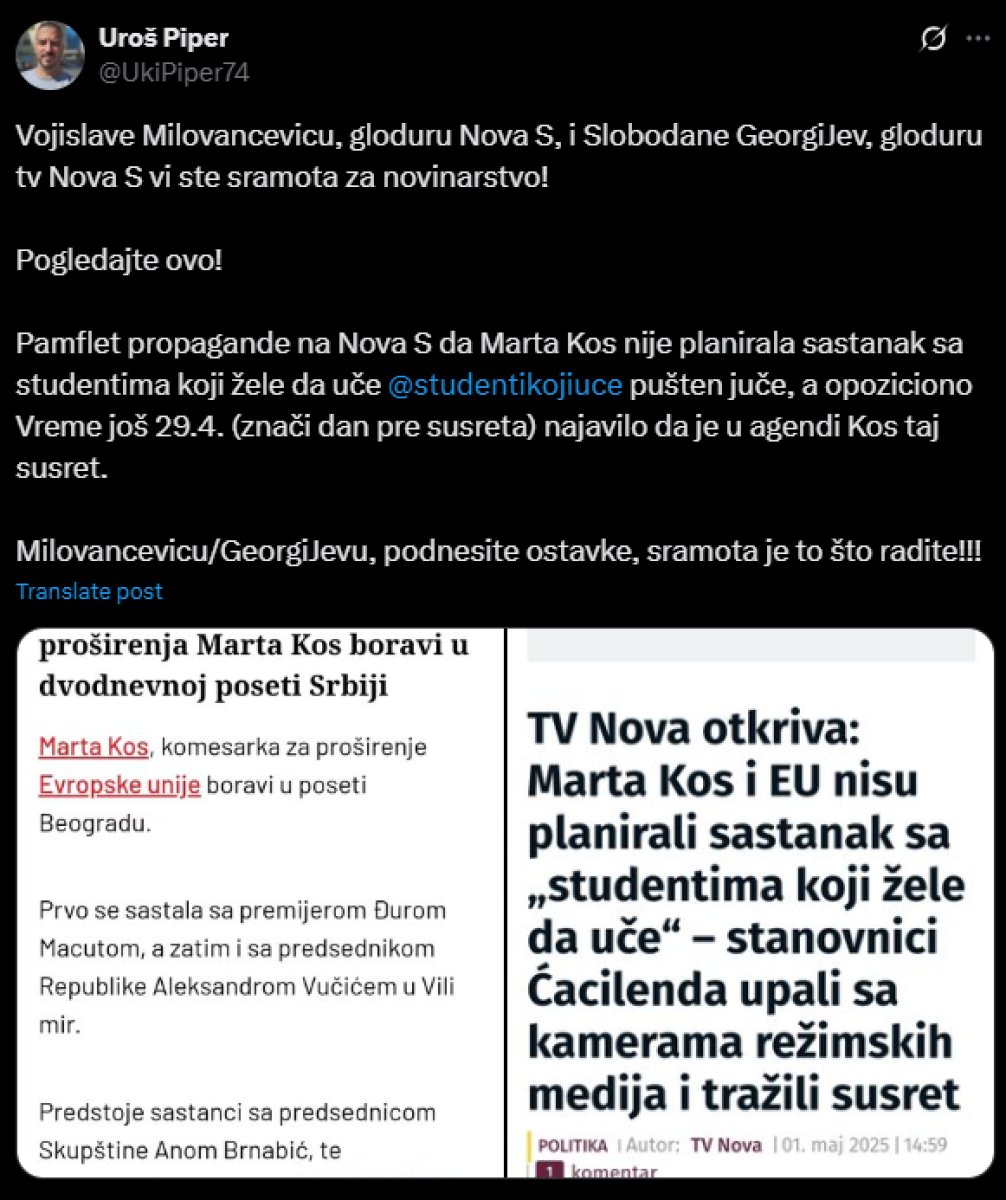Open the @studentikojiuce mention
Screen dimensions: 1006x1200
[504, 383]
